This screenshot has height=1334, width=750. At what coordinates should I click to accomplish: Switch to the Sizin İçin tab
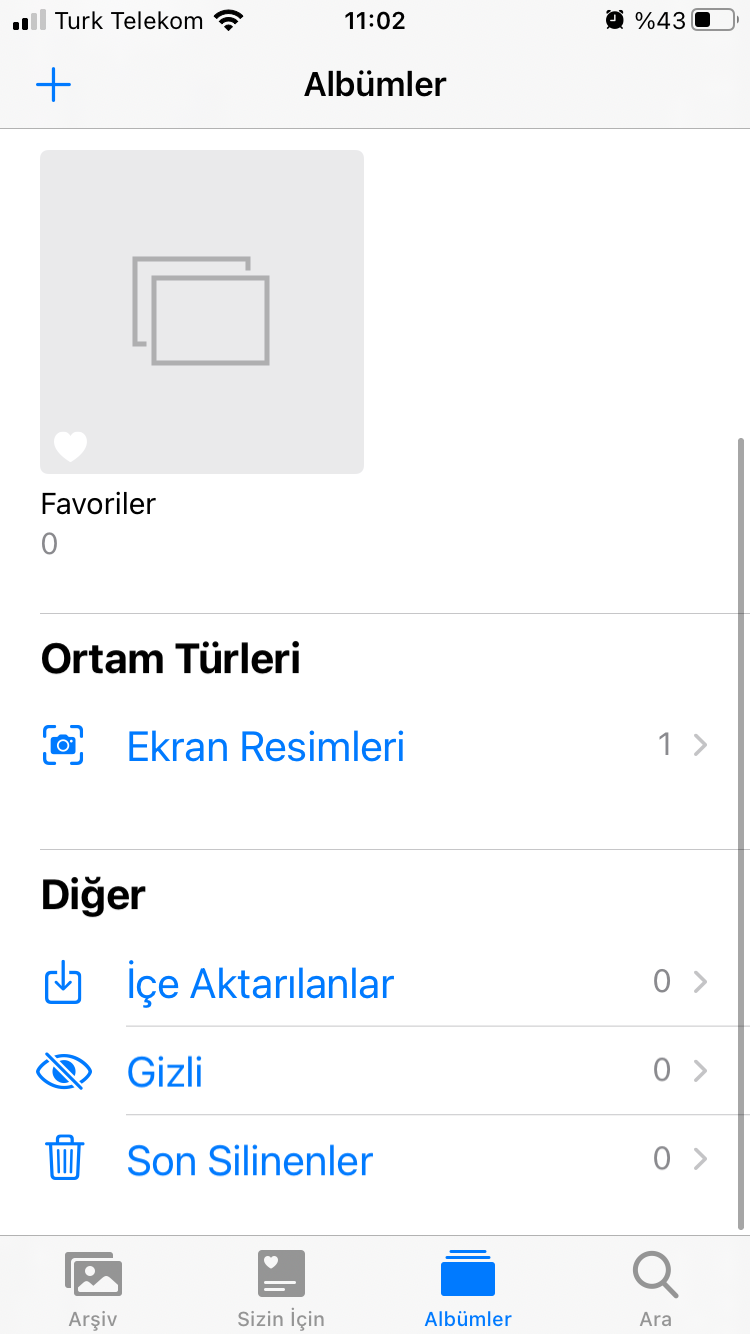(x=281, y=1288)
